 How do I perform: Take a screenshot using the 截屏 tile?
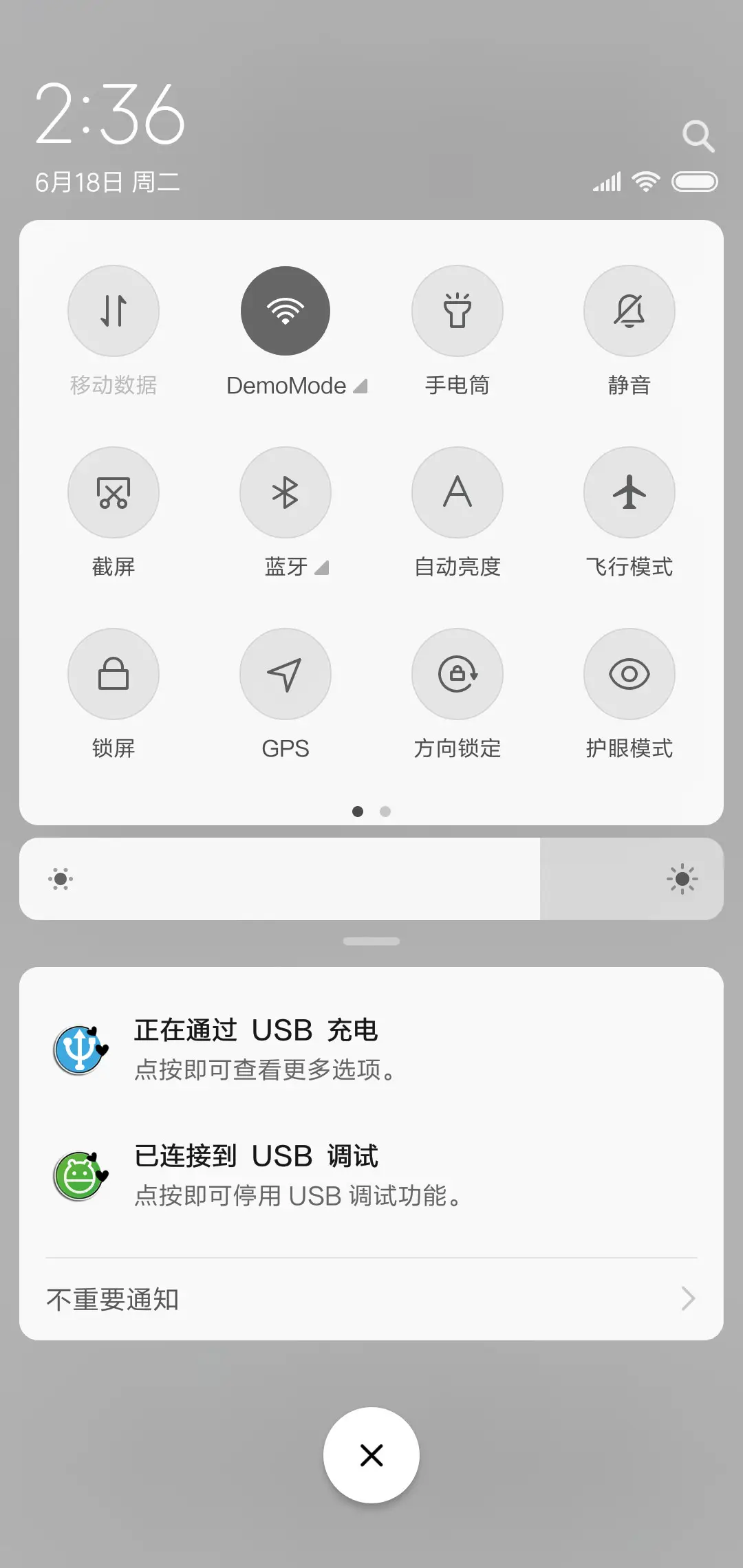(114, 492)
